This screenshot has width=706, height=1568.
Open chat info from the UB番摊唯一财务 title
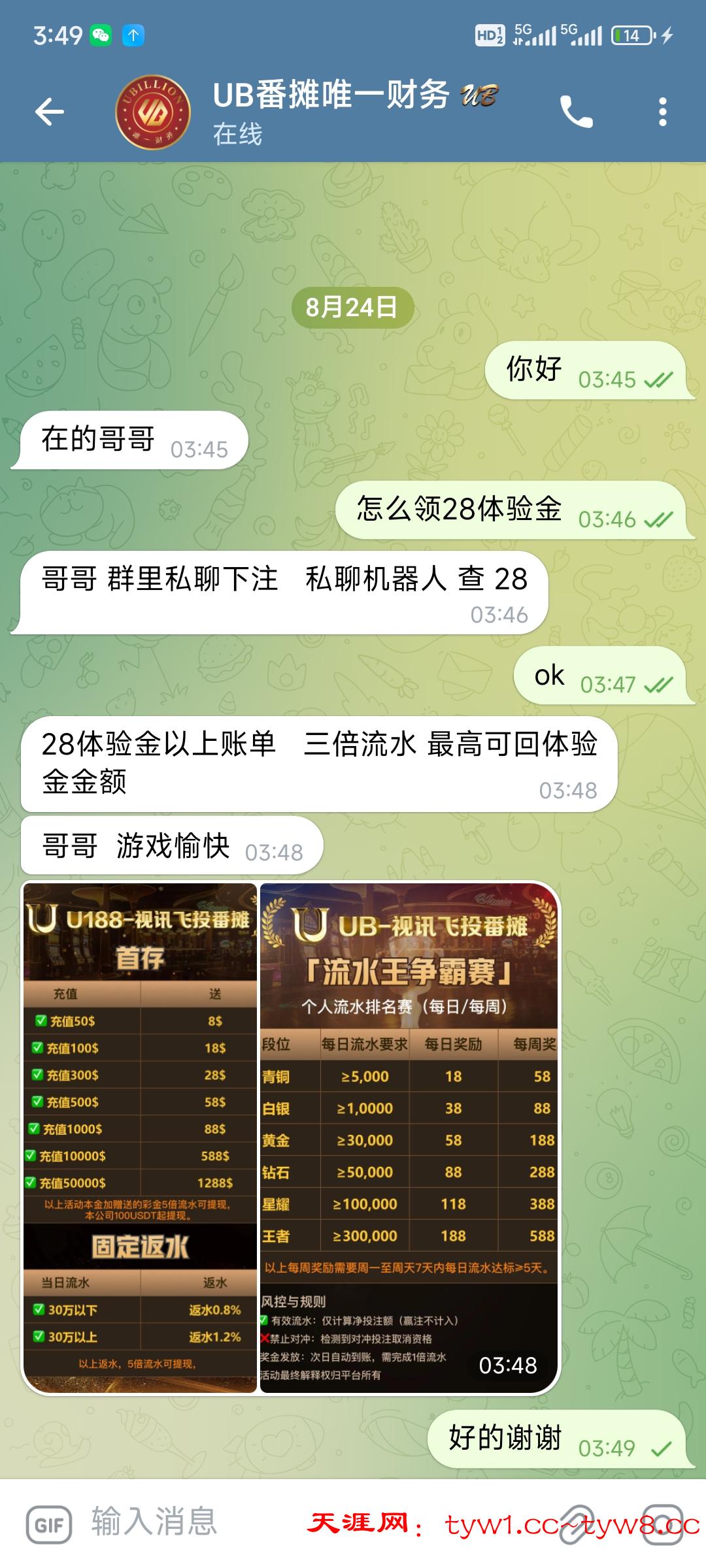(331, 96)
